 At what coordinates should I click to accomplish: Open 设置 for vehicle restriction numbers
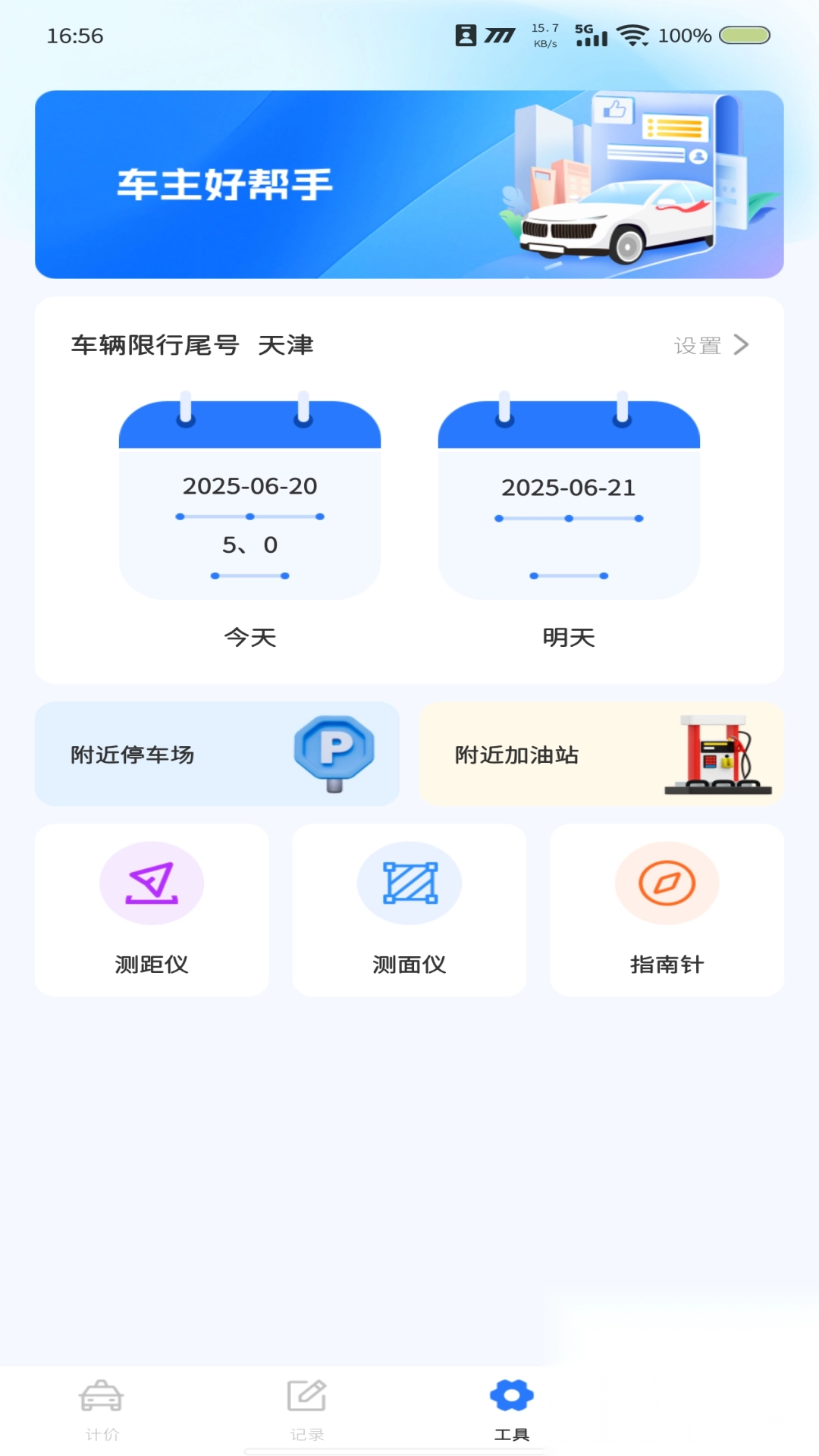click(711, 346)
